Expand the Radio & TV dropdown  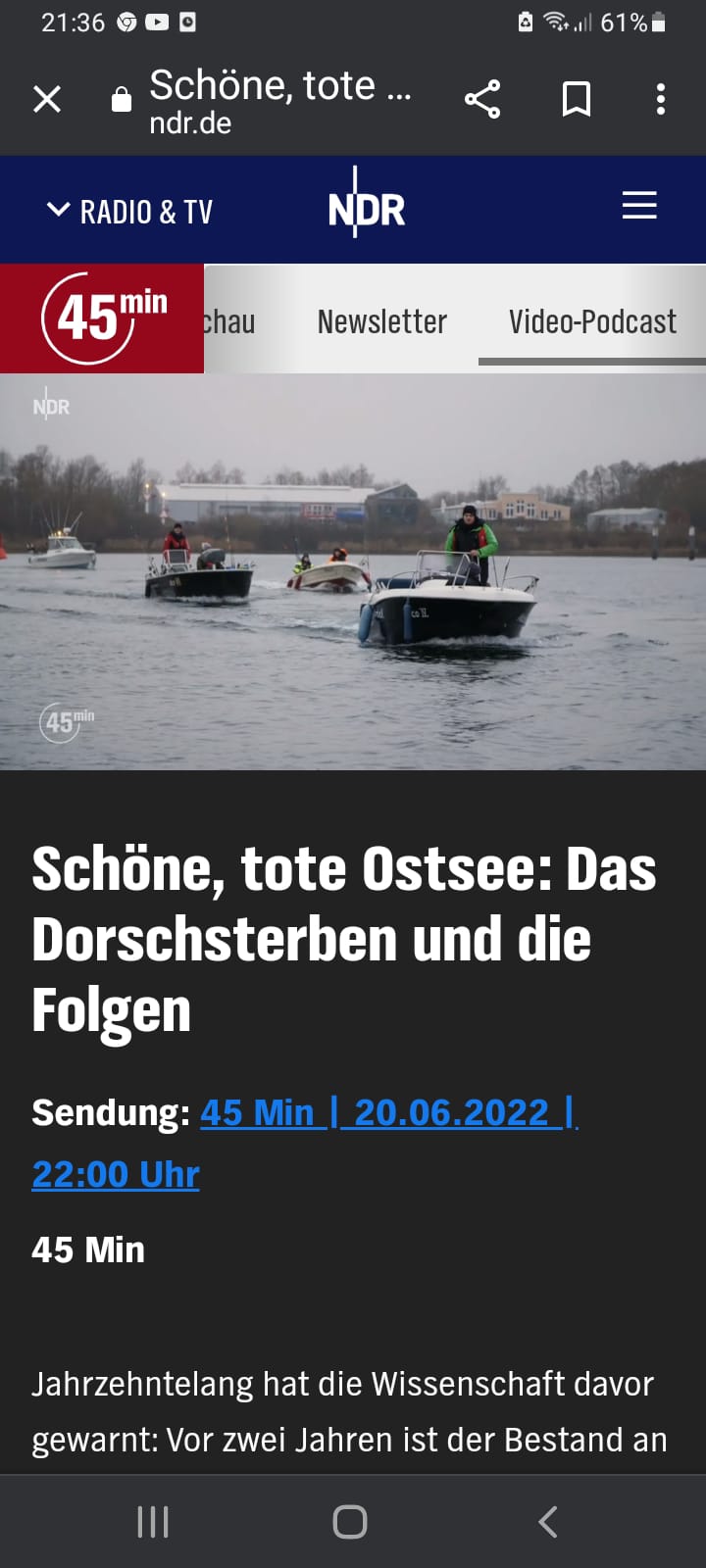pyautogui.click(x=129, y=211)
